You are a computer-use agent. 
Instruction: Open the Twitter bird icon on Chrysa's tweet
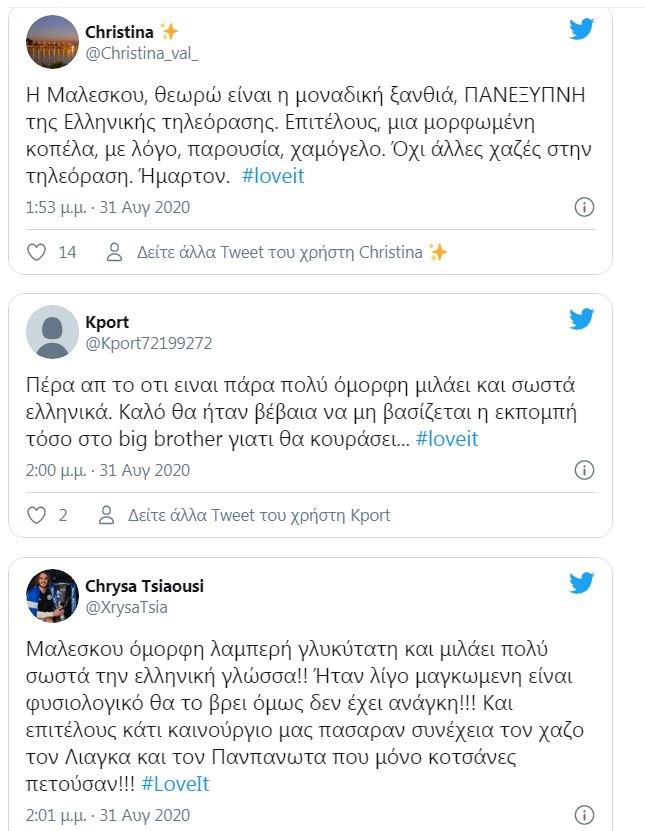pyautogui.click(x=581, y=583)
